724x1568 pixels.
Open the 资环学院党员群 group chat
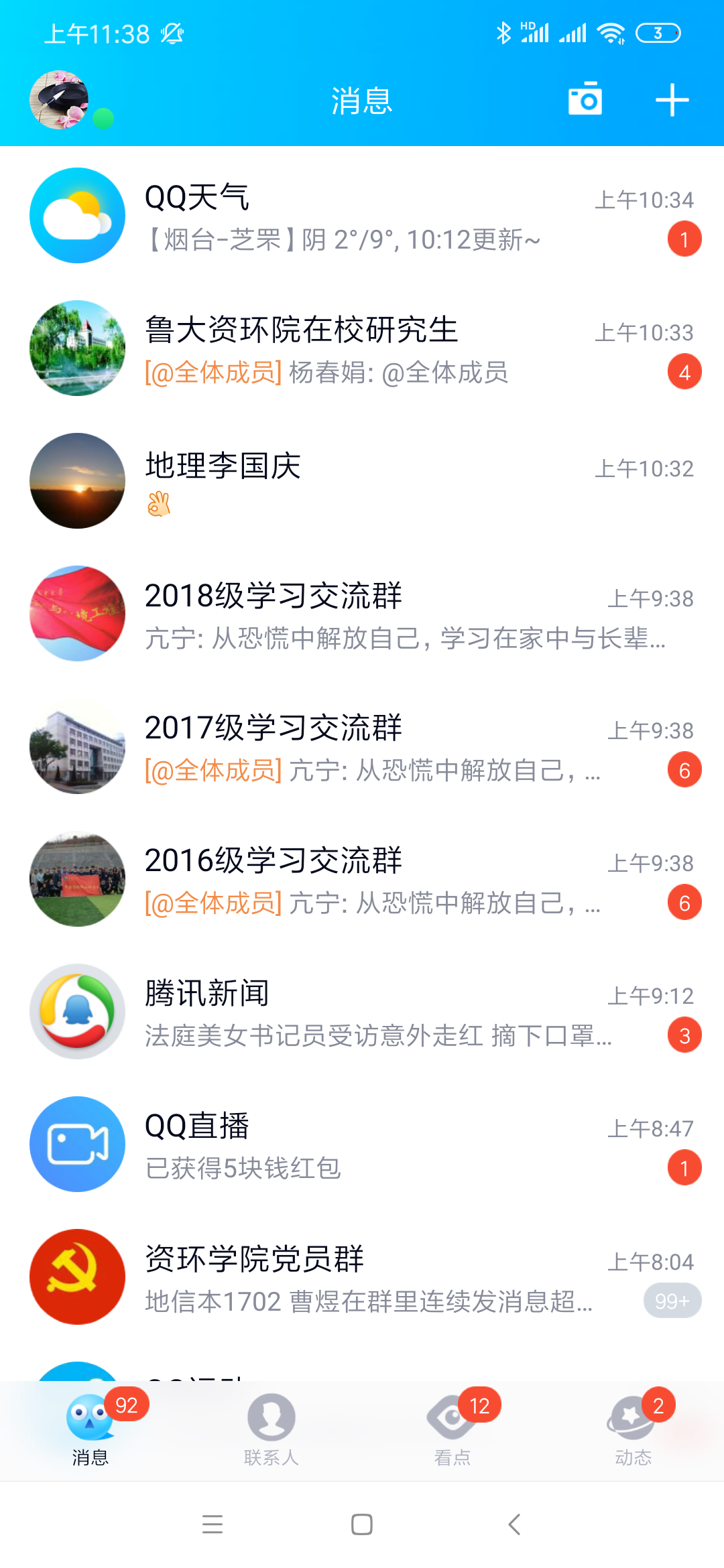click(x=362, y=1277)
